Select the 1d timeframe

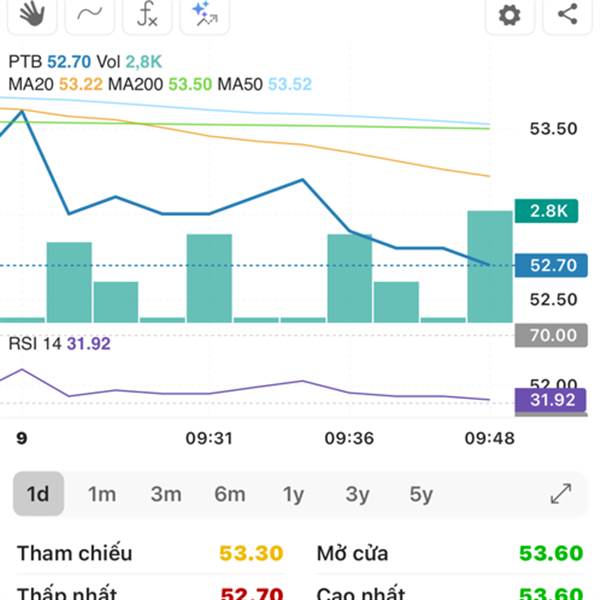coord(38,494)
